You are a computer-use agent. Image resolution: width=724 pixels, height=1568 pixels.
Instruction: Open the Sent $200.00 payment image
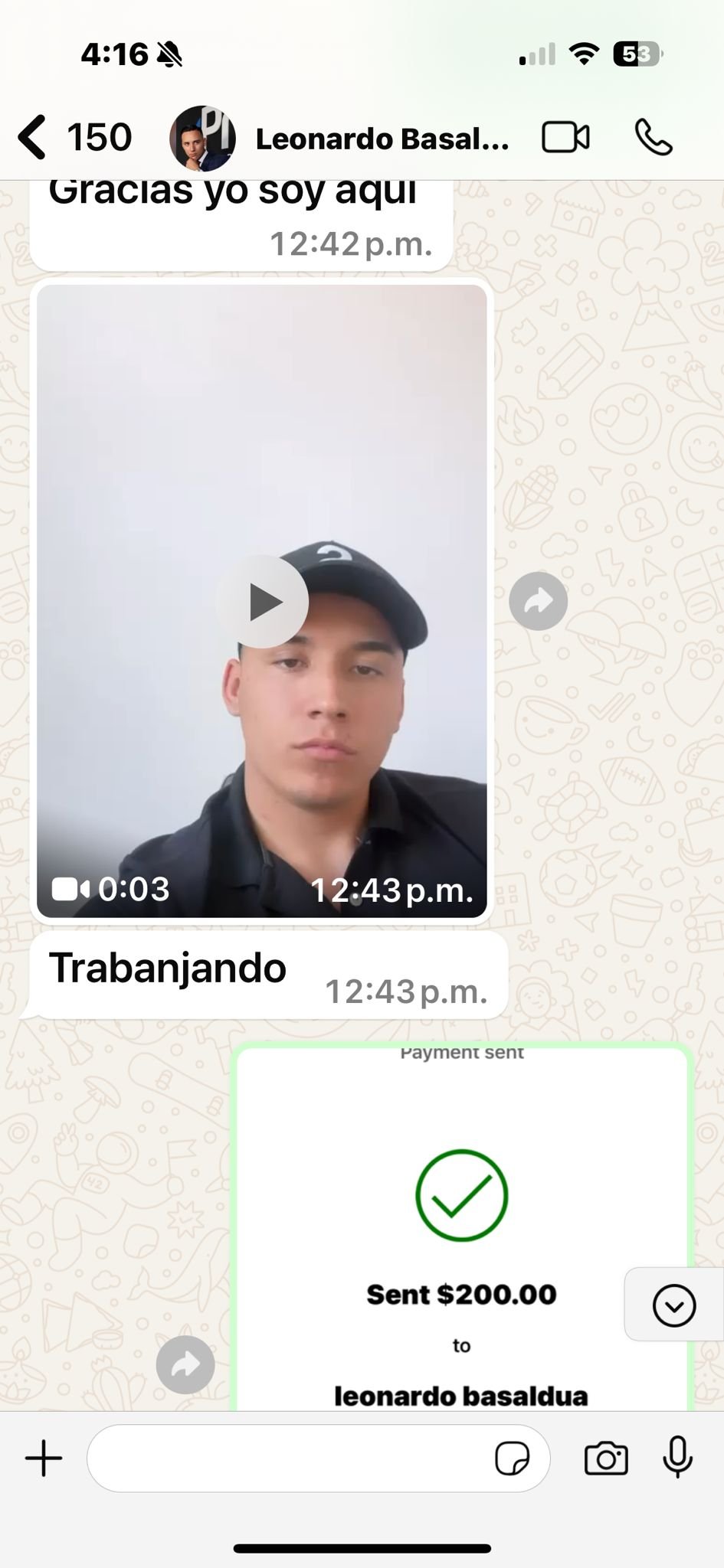click(x=462, y=1227)
